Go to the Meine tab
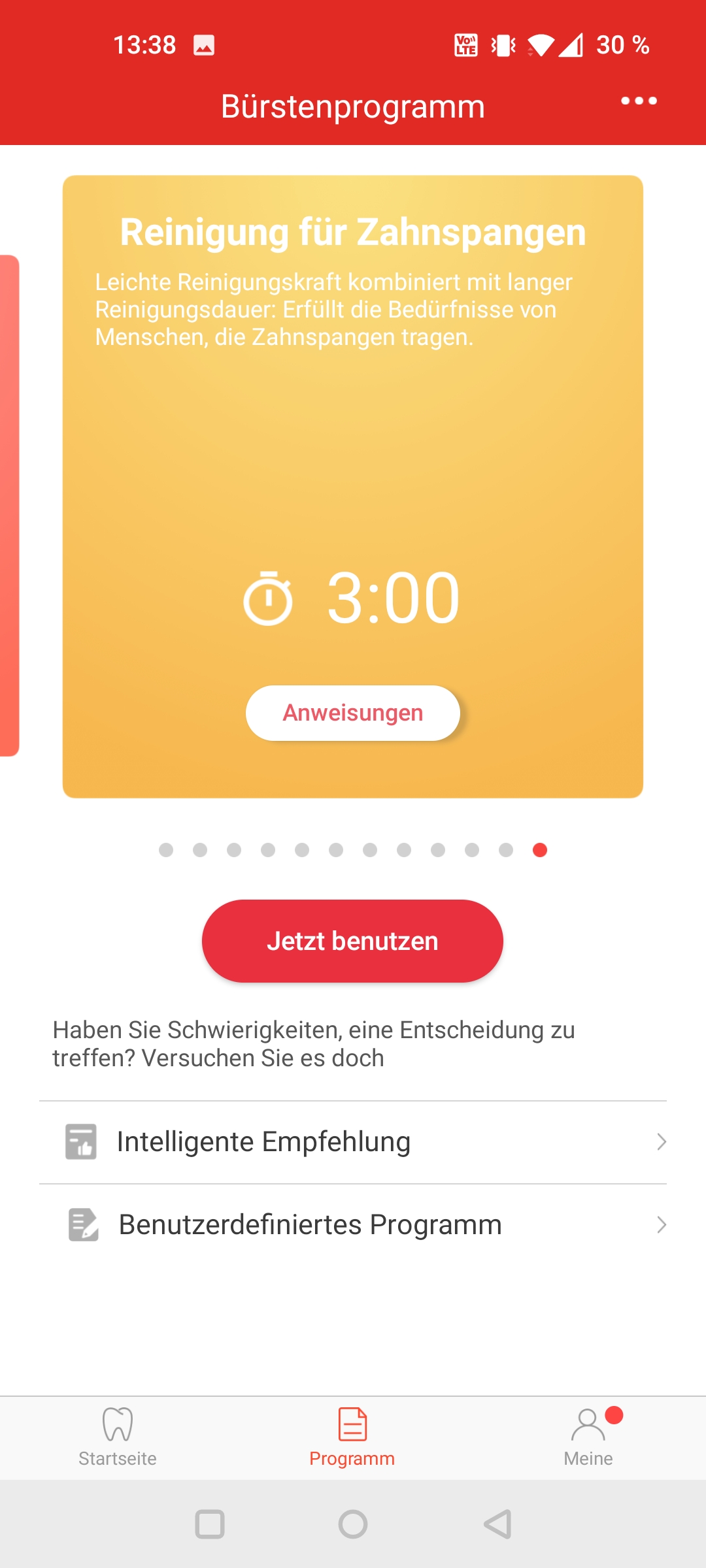This screenshot has height=1568, width=706. [x=588, y=1438]
